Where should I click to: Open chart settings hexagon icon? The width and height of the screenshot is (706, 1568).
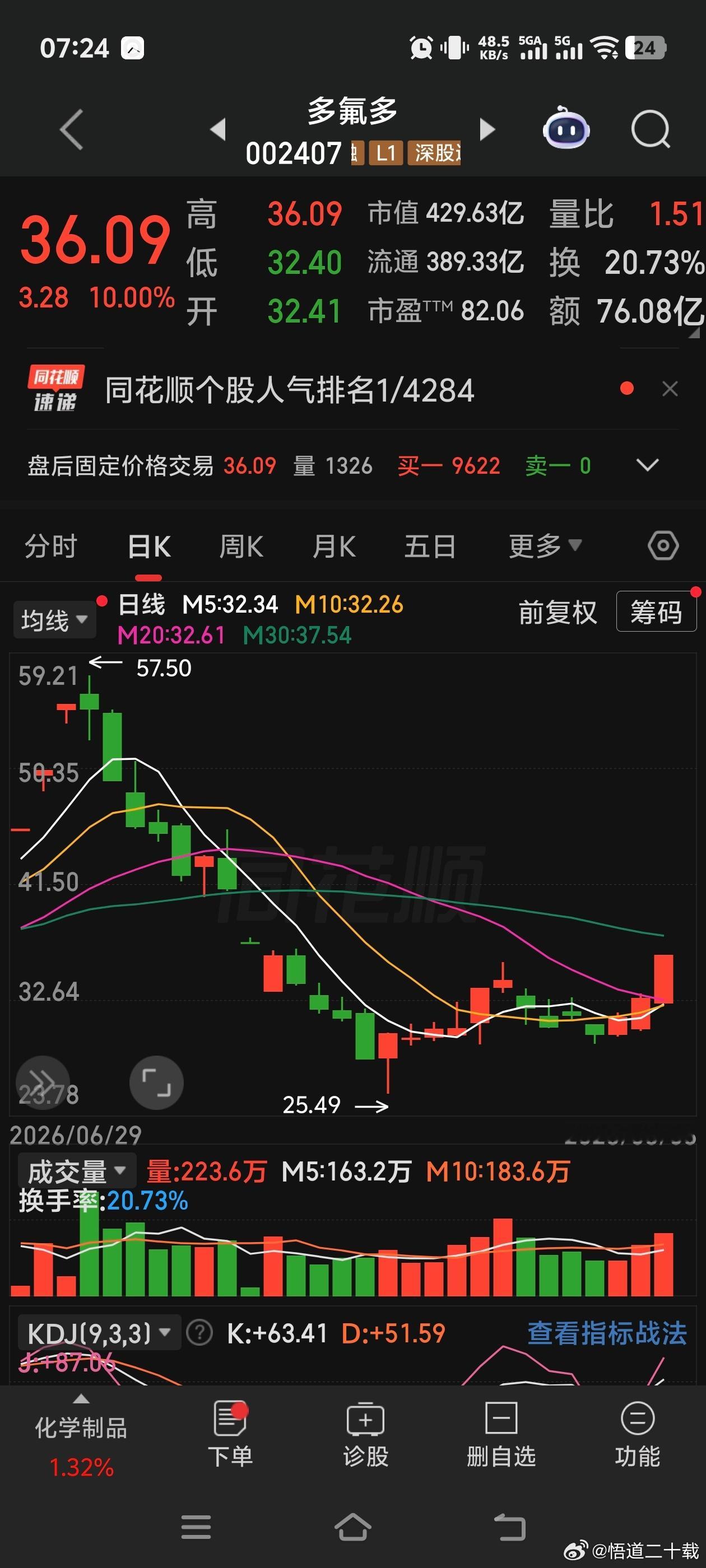coord(663,545)
